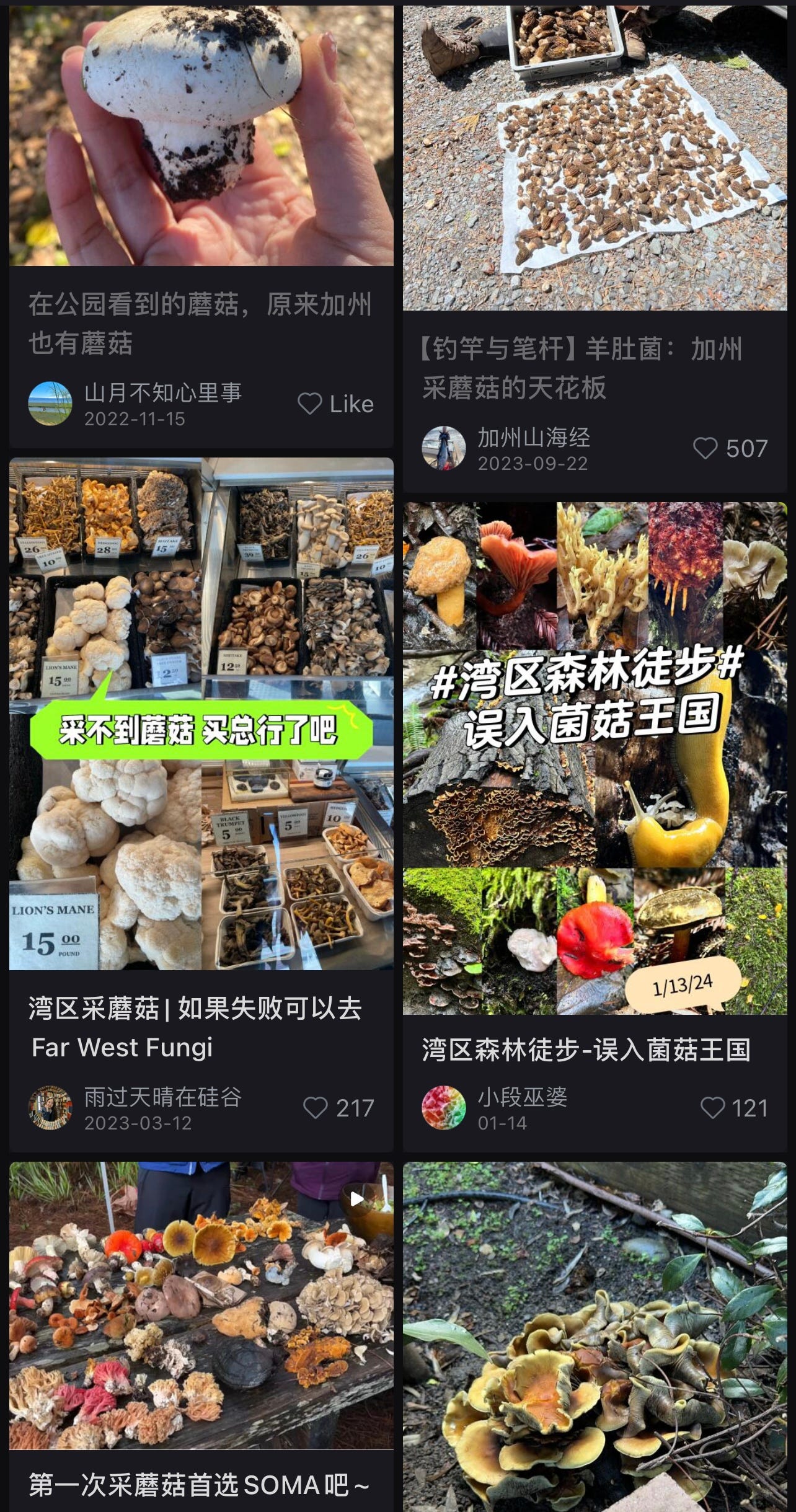Open the Far West Fungi post
The width and height of the screenshot is (796, 1512).
click(x=201, y=713)
